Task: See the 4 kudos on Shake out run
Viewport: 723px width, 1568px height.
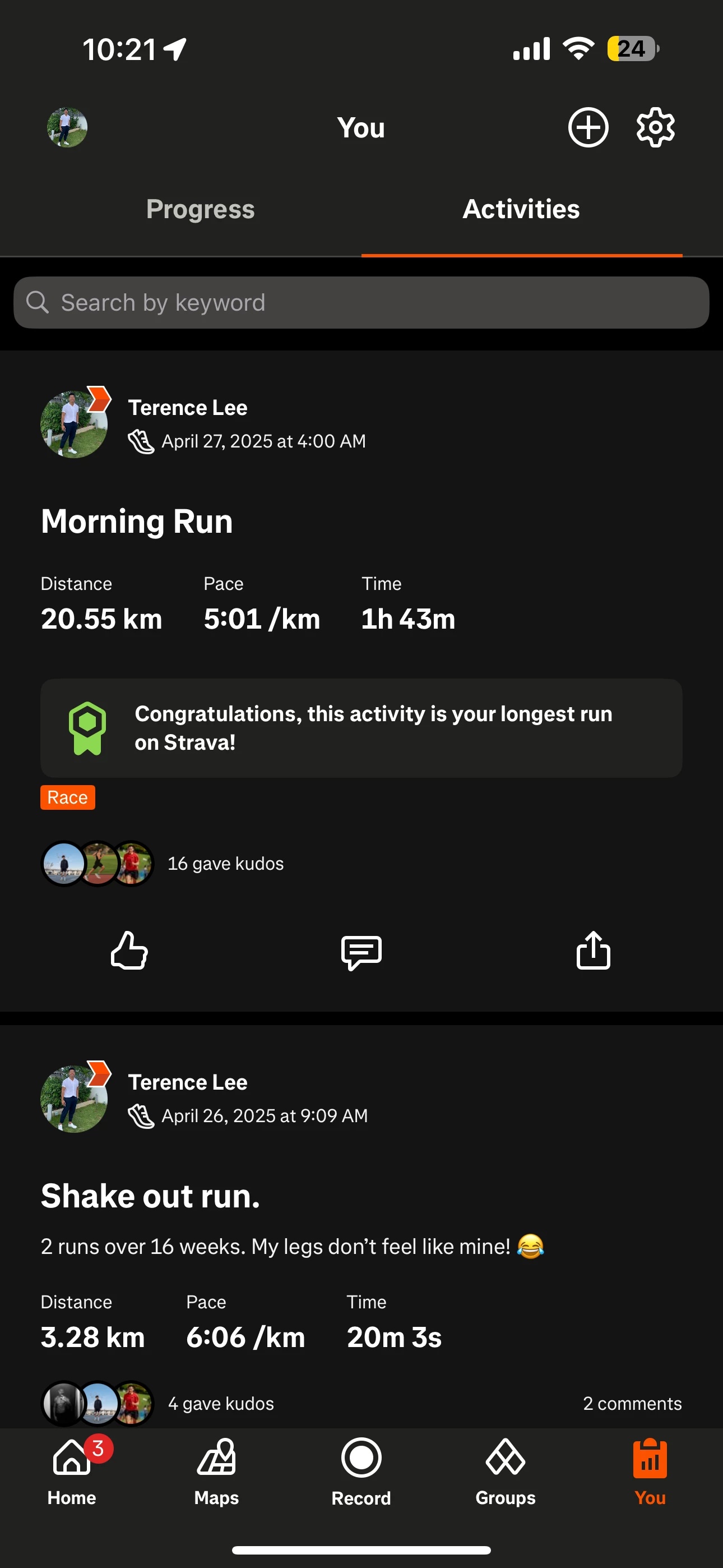Action: point(220,1403)
